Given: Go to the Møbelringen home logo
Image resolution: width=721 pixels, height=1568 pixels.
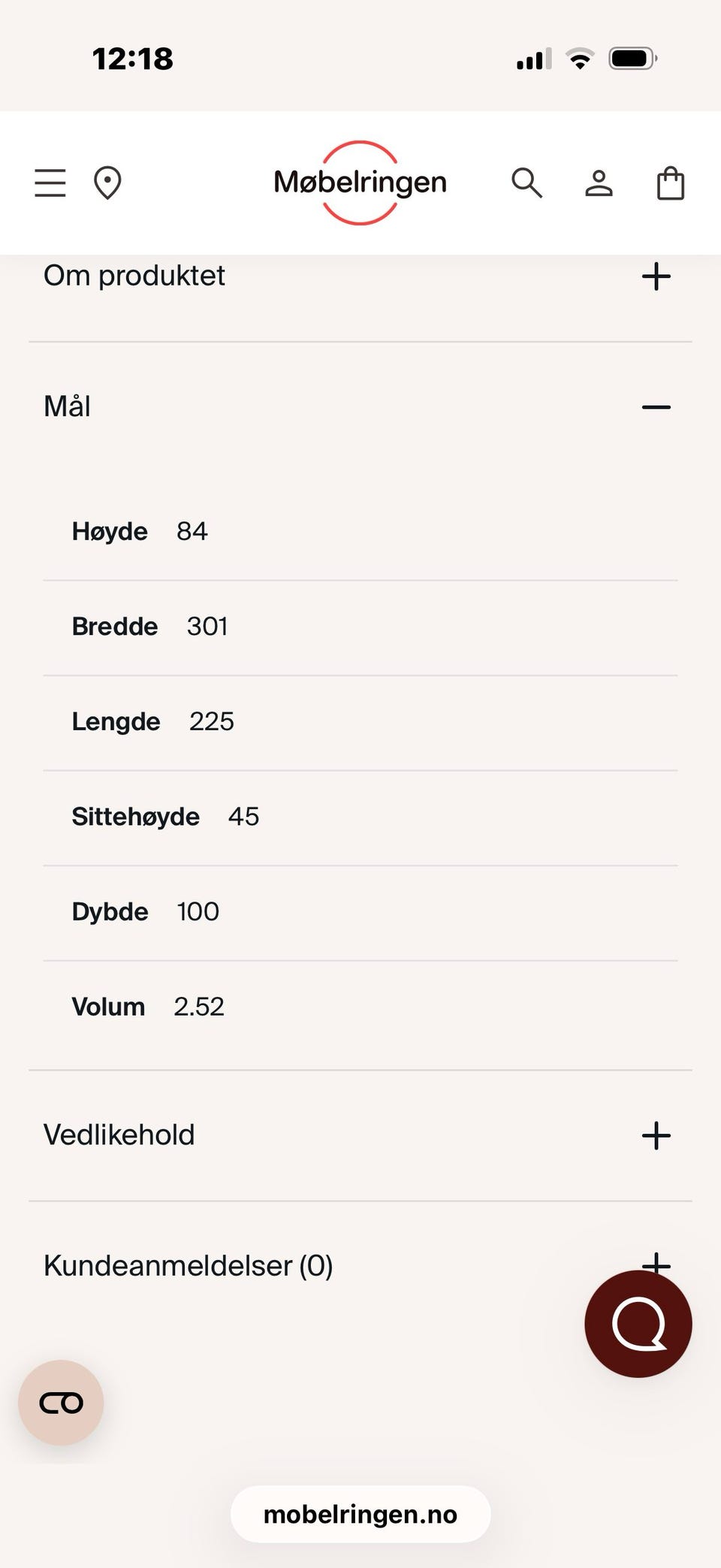Looking at the screenshot, I should click(x=360, y=183).
